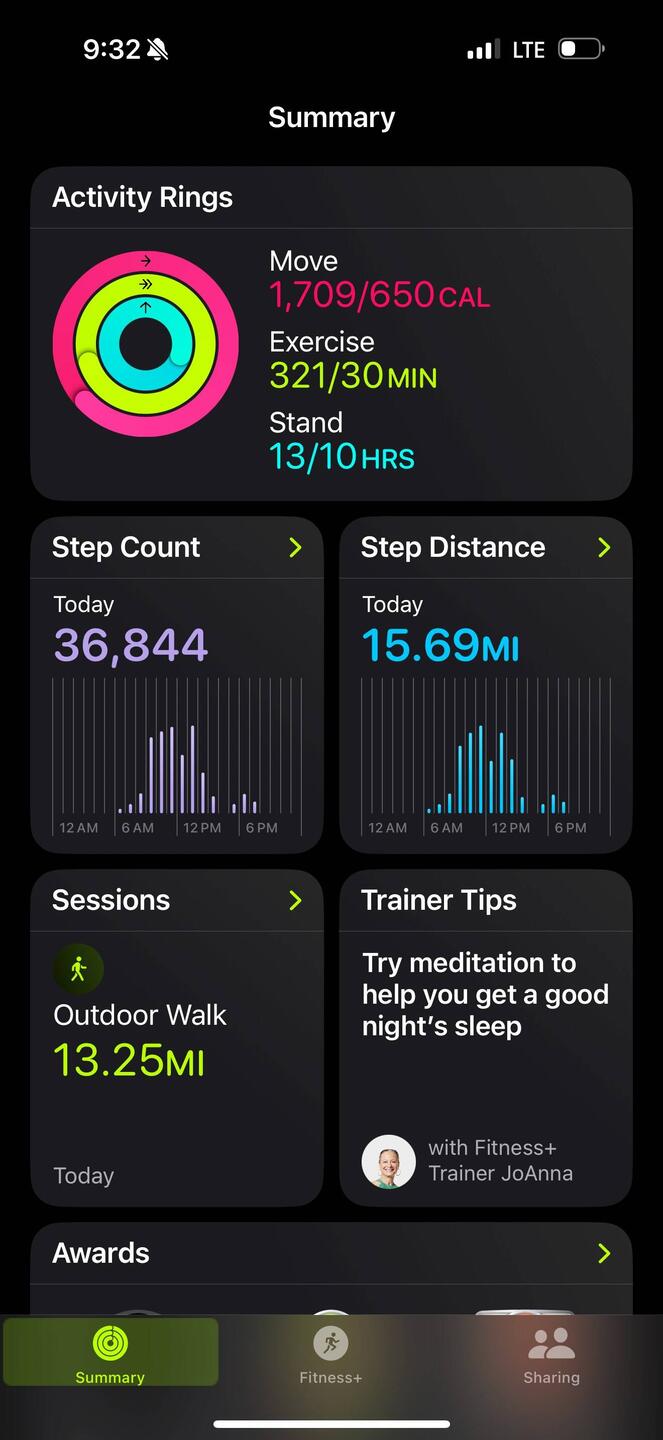Open the Step Count card

[177, 685]
